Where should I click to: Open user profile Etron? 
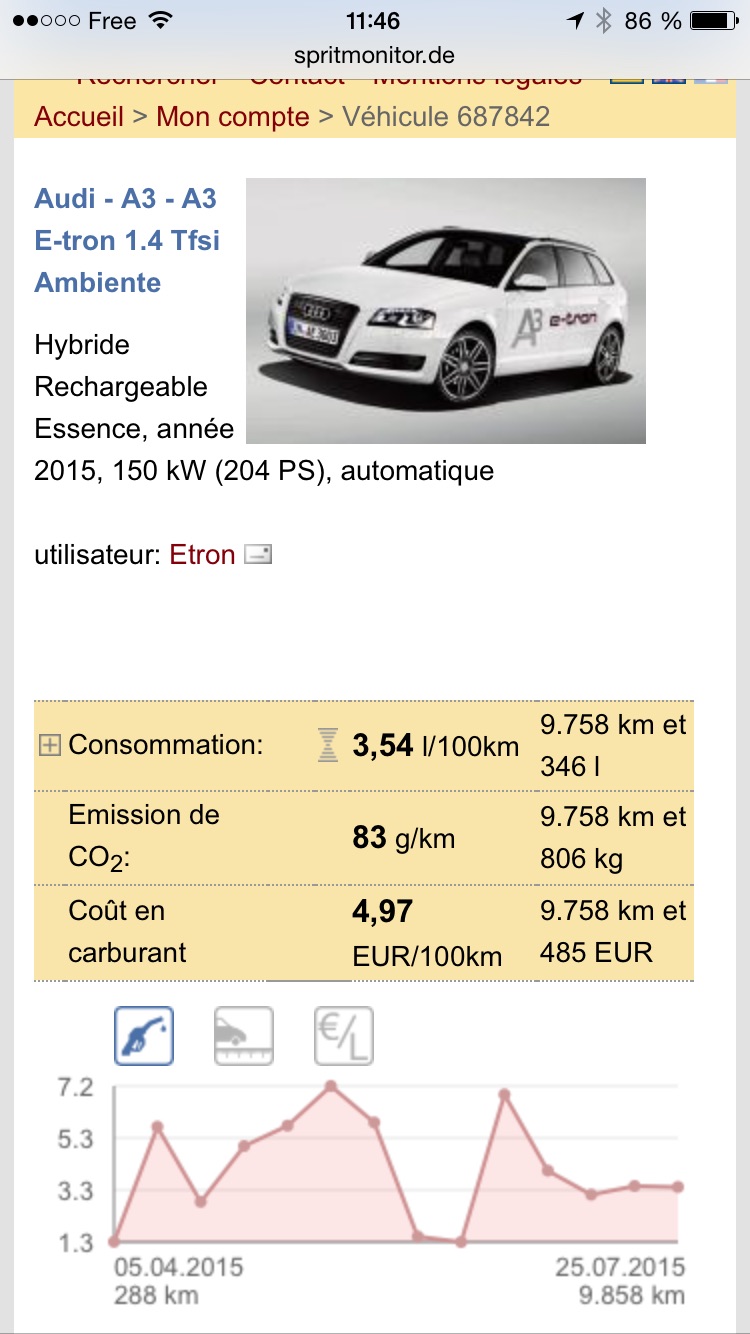[203, 555]
